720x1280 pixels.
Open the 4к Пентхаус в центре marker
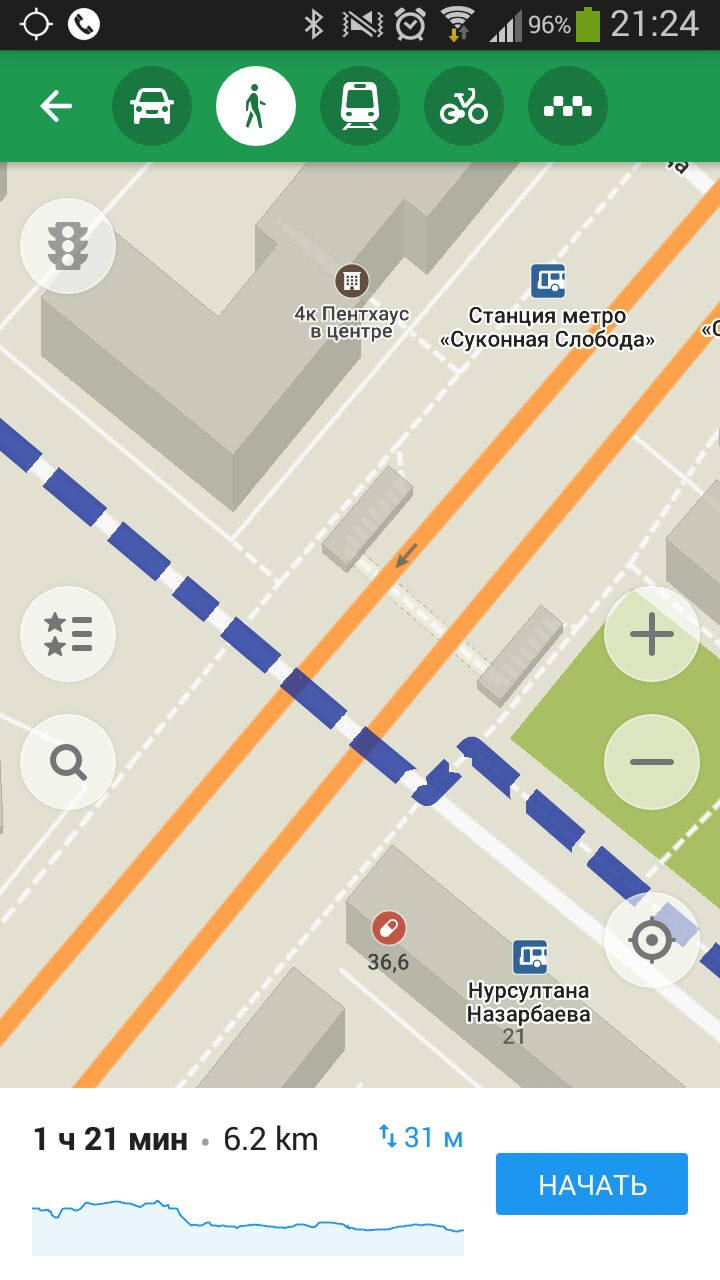(x=351, y=281)
